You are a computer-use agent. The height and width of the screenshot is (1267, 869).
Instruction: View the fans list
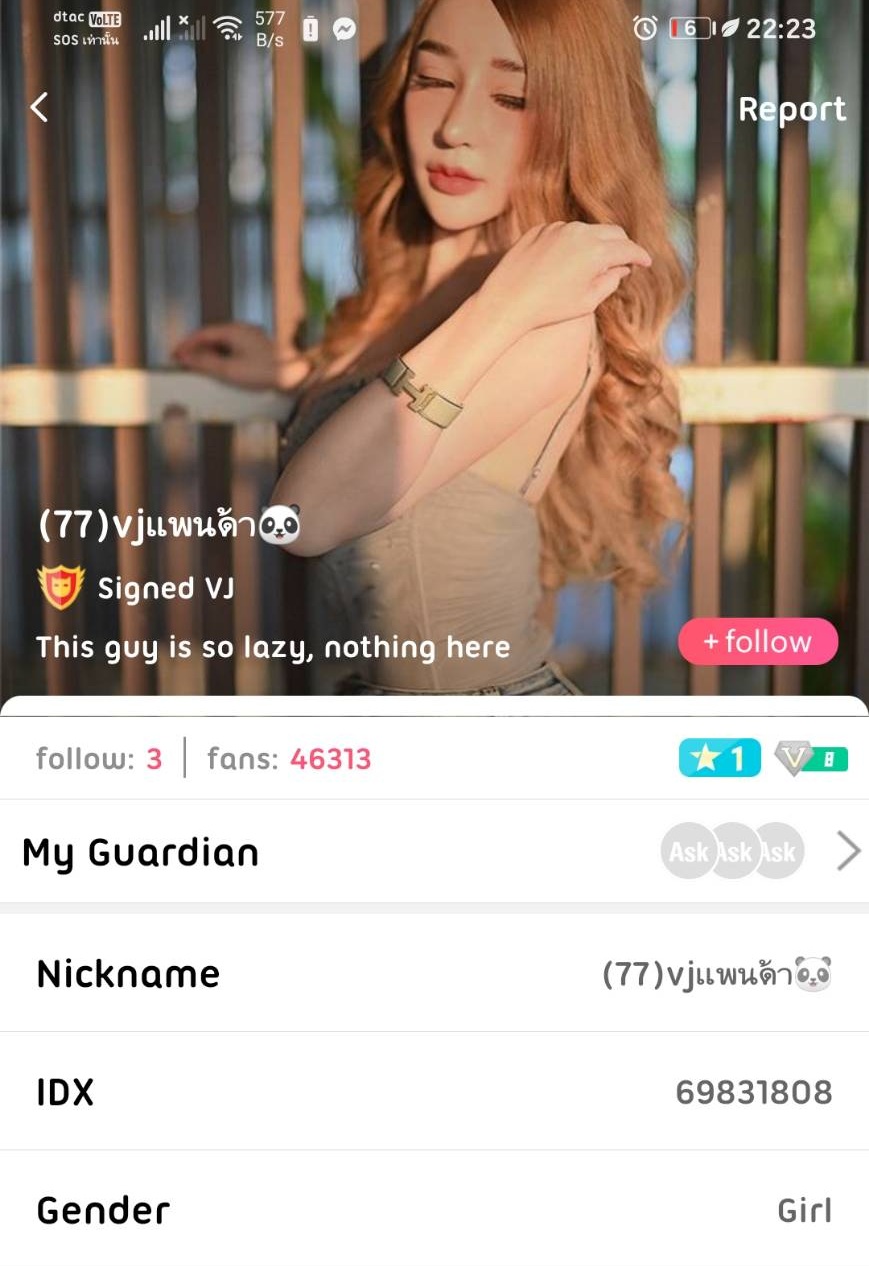point(288,759)
